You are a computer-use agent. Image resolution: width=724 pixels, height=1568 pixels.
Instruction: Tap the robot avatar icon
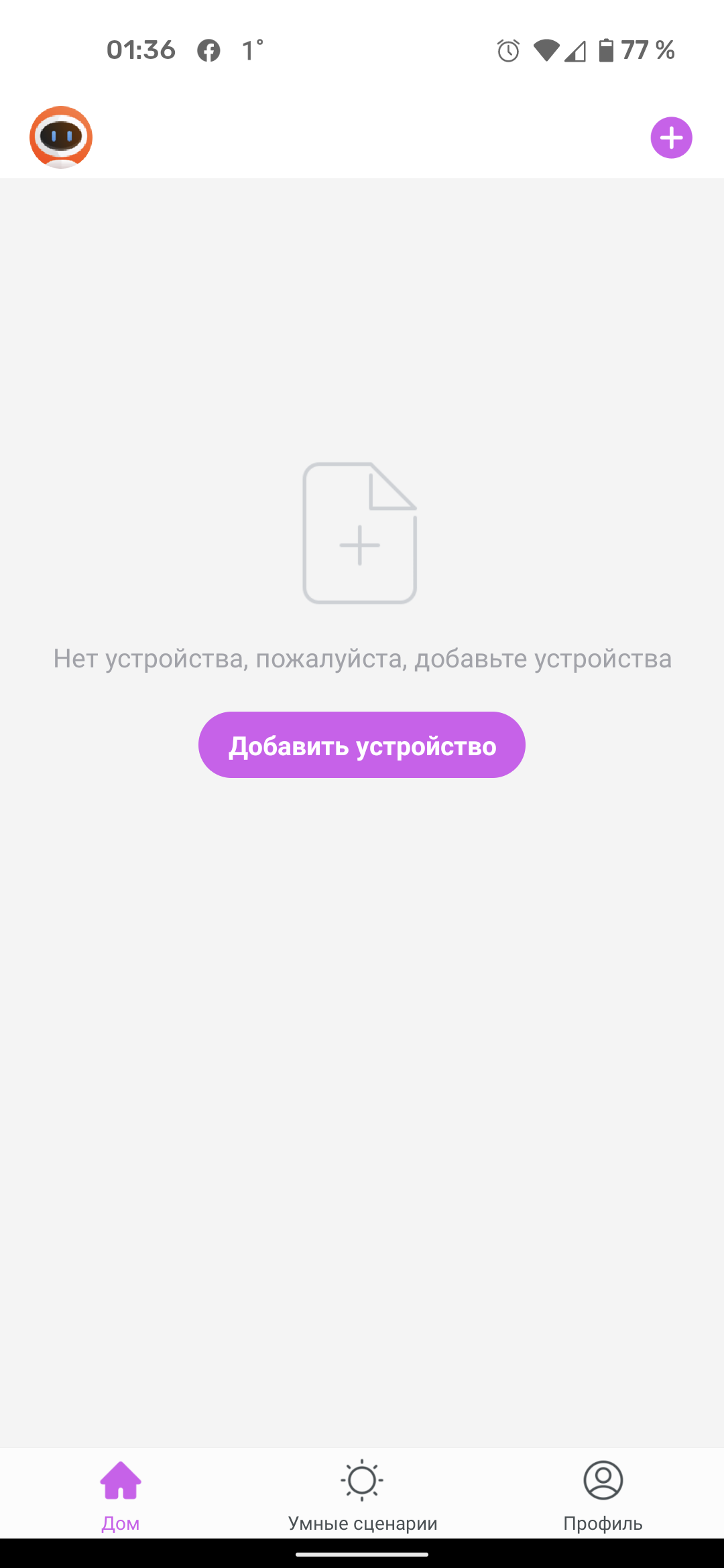pos(61,137)
